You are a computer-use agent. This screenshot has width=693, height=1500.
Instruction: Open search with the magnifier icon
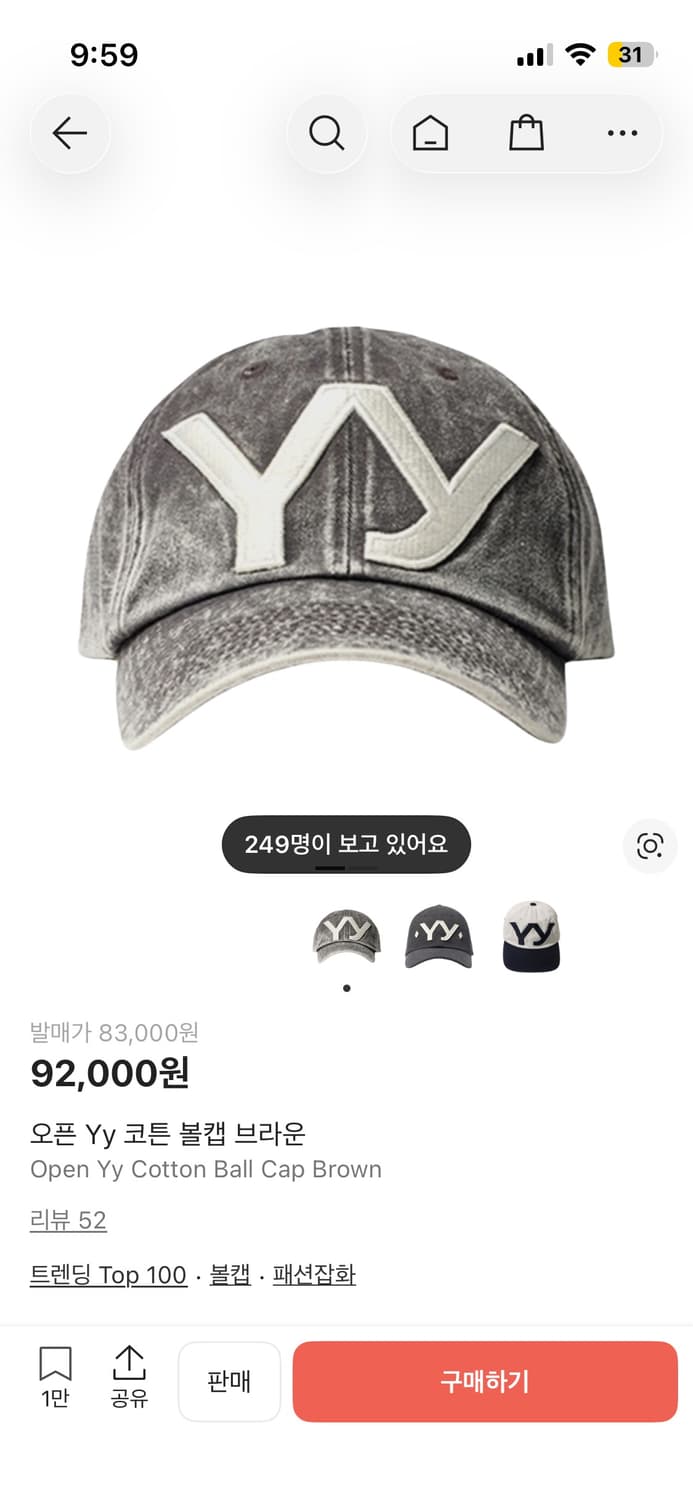pos(326,133)
